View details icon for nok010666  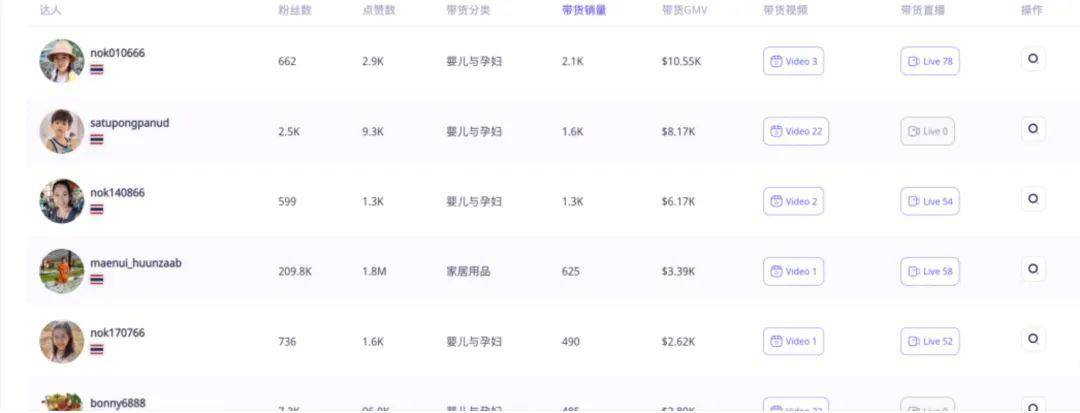1033,59
